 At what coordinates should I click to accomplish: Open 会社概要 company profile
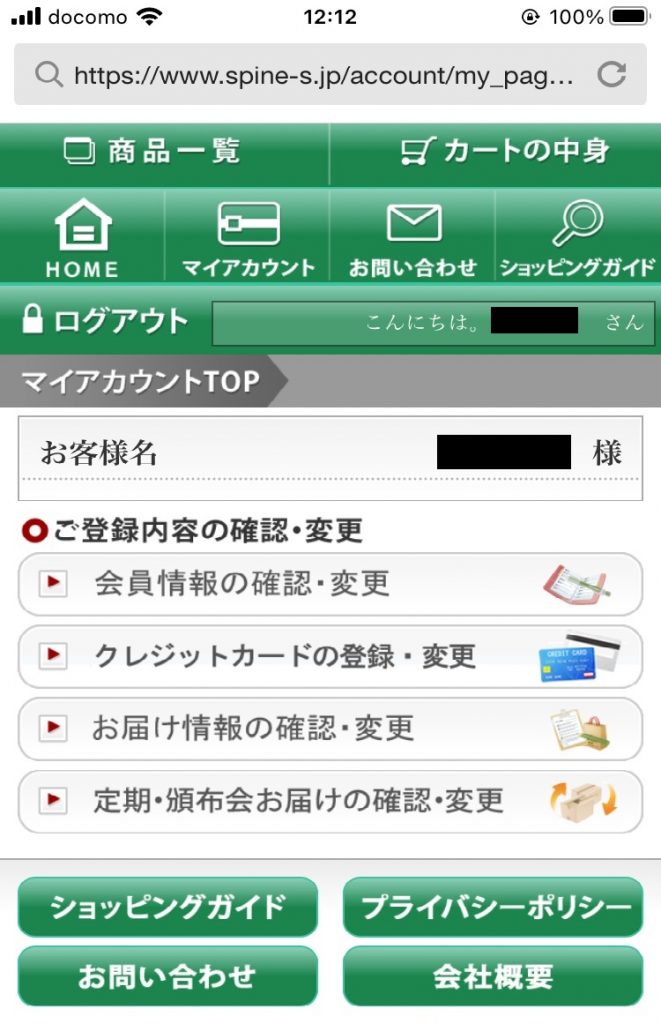[x=493, y=976]
